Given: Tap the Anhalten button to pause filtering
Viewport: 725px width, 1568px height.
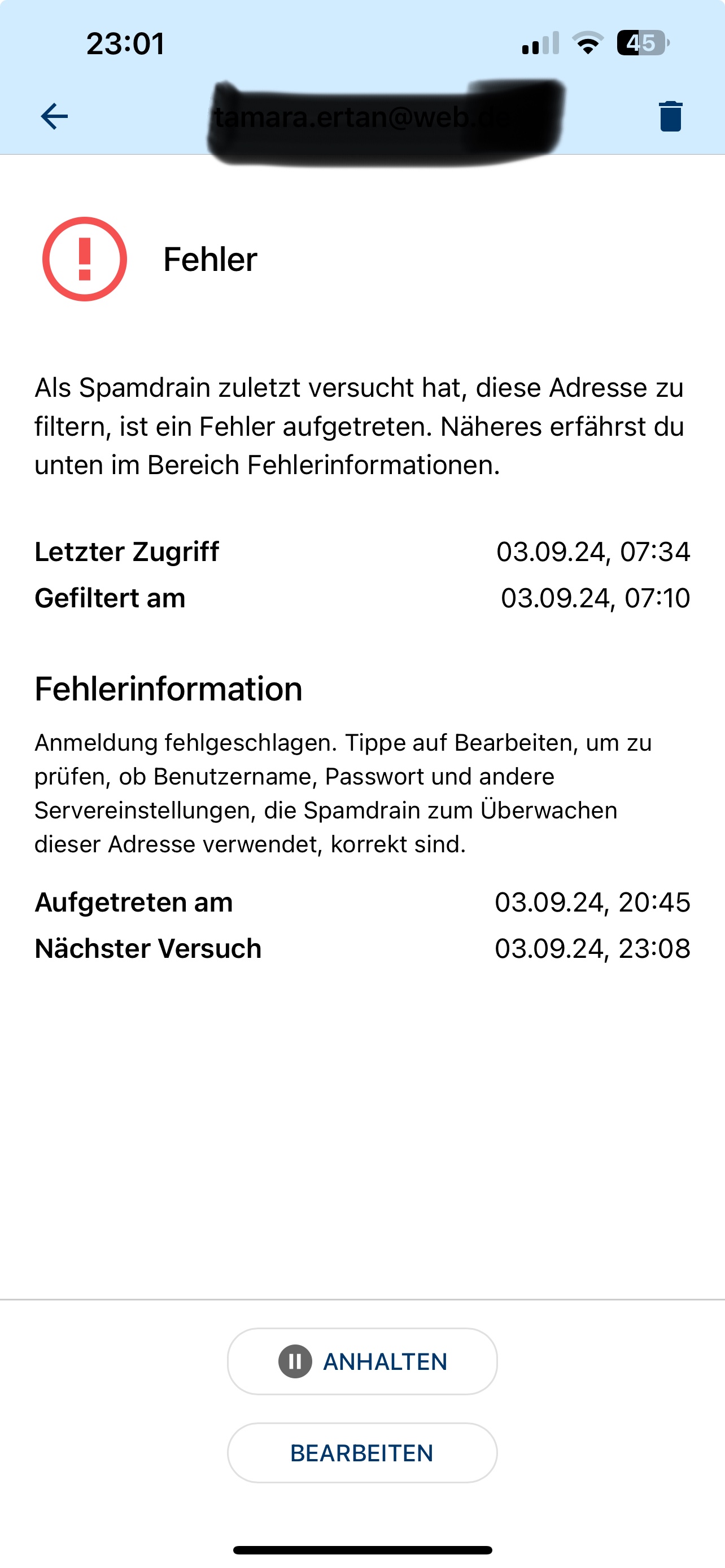Looking at the screenshot, I should pos(362,1361).
